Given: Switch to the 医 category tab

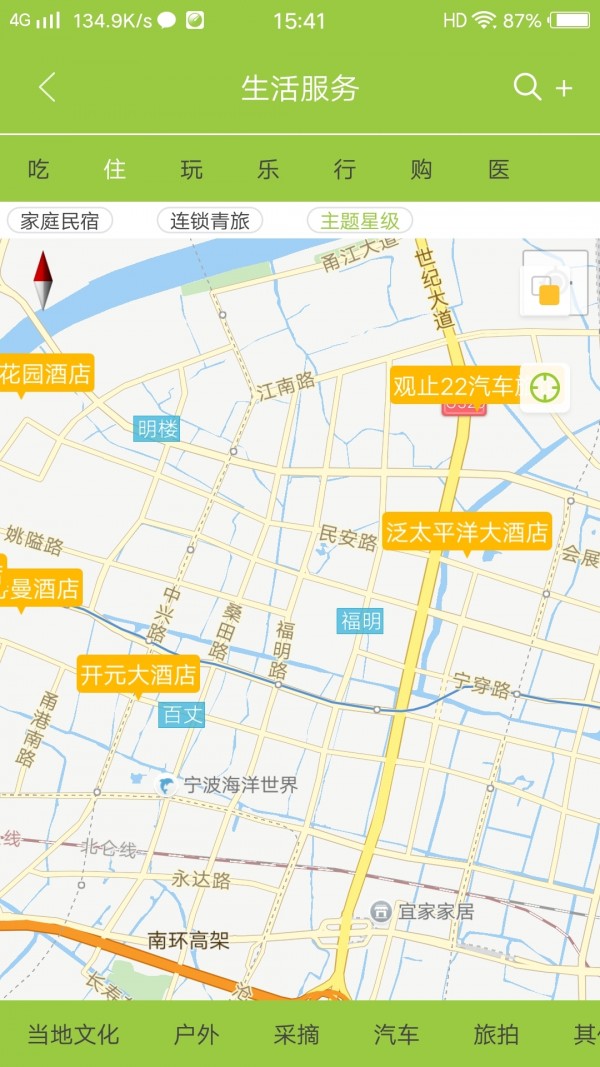Looking at the screenshot, I should pos(499,169).
